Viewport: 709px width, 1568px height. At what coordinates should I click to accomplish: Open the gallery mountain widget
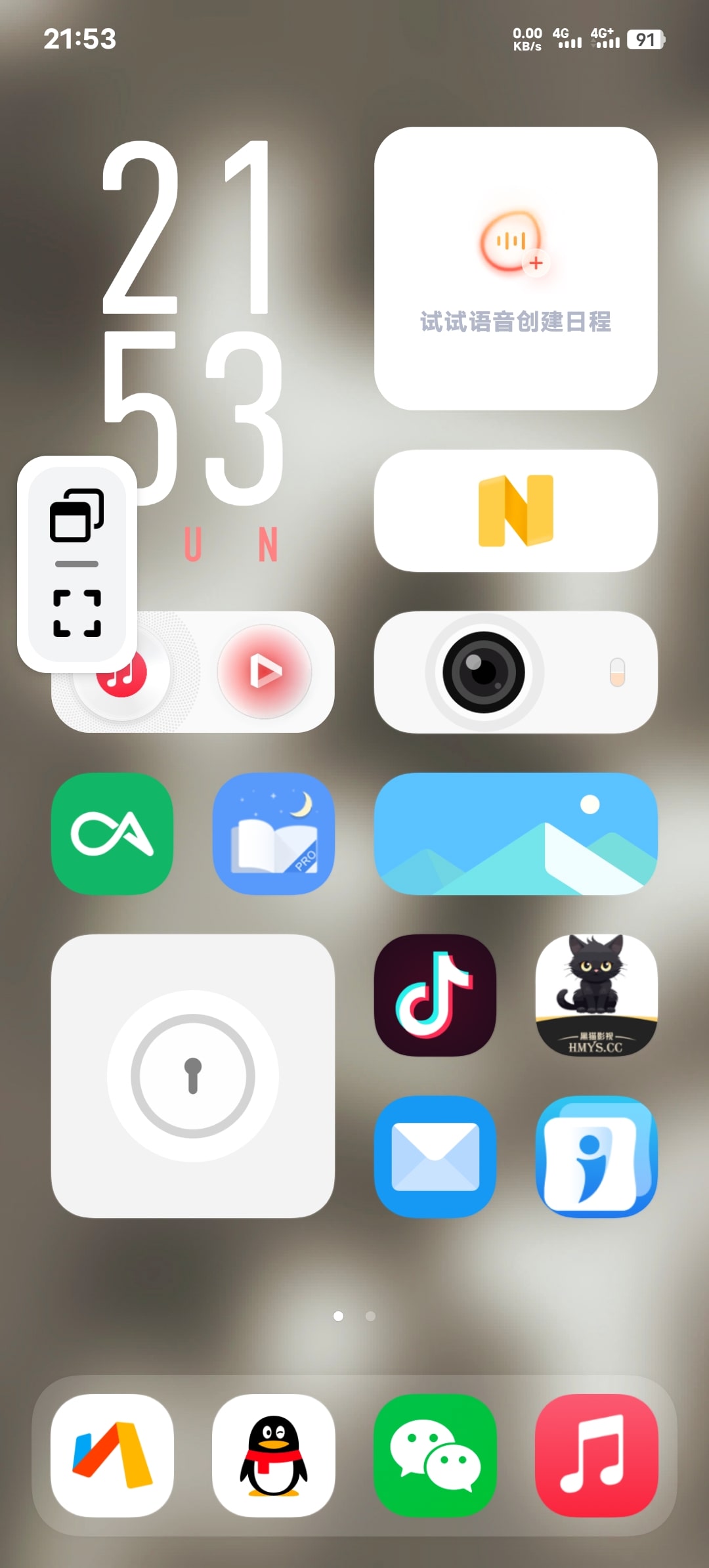pos(515,833)
